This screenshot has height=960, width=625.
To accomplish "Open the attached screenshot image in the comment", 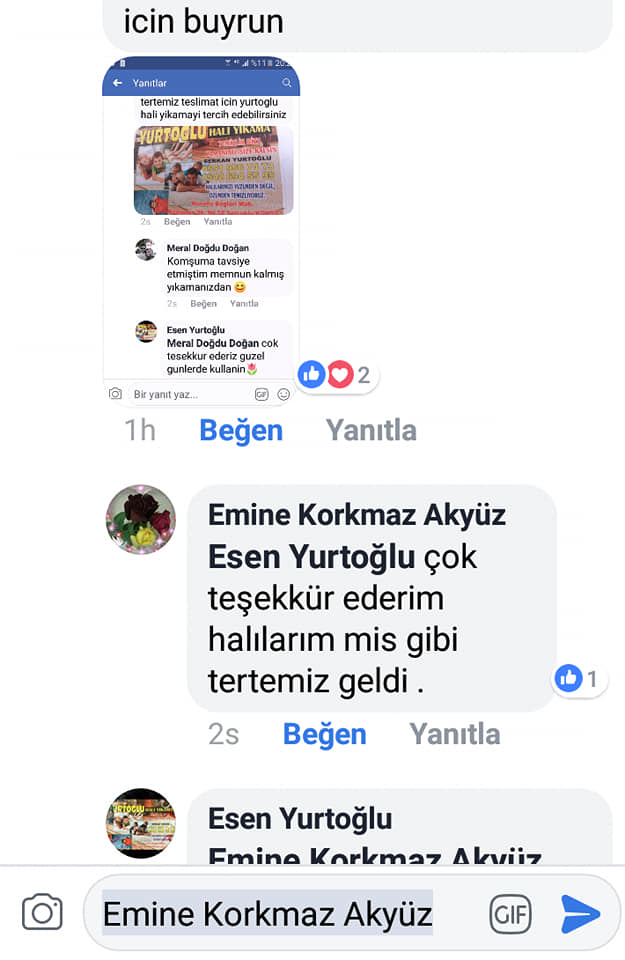I will tap(201, 230).
